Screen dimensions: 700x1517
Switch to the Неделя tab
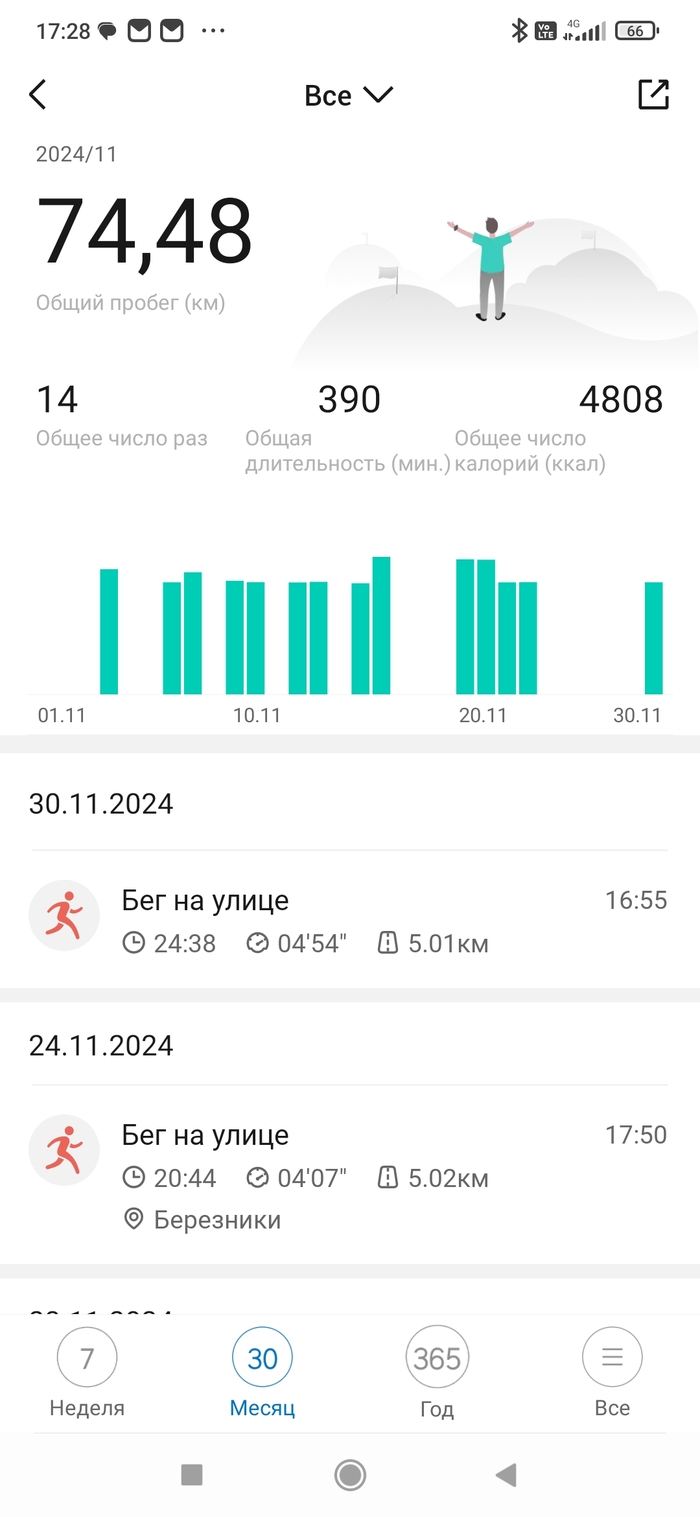click(x=87, y=1372)
